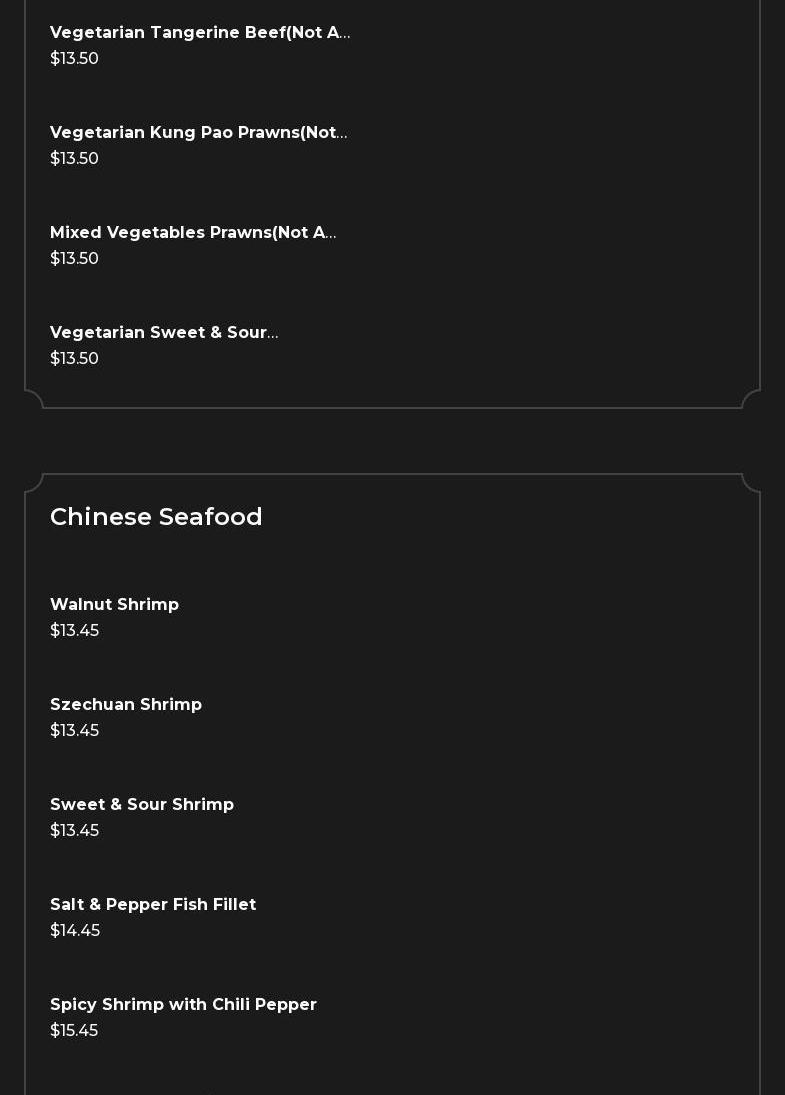Image resolution: width=785 pixels, height=1095 pixels.
Task: Select the Sweet & Sour Shrimp dish
Action: (x=142, y=805)
